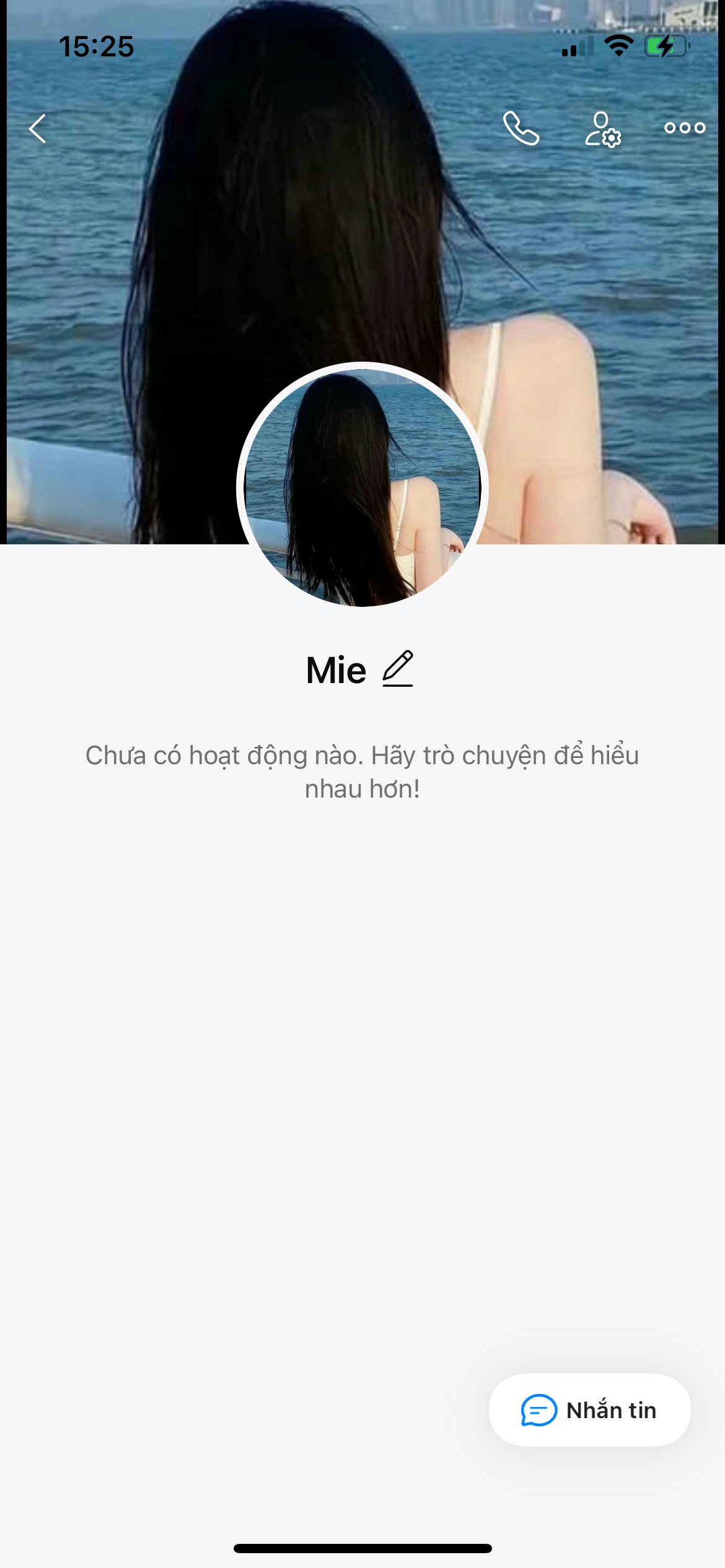725x1568 pixels.
Task: Tap the Nhắn tin message button
Action: (x=589, y=1410)
